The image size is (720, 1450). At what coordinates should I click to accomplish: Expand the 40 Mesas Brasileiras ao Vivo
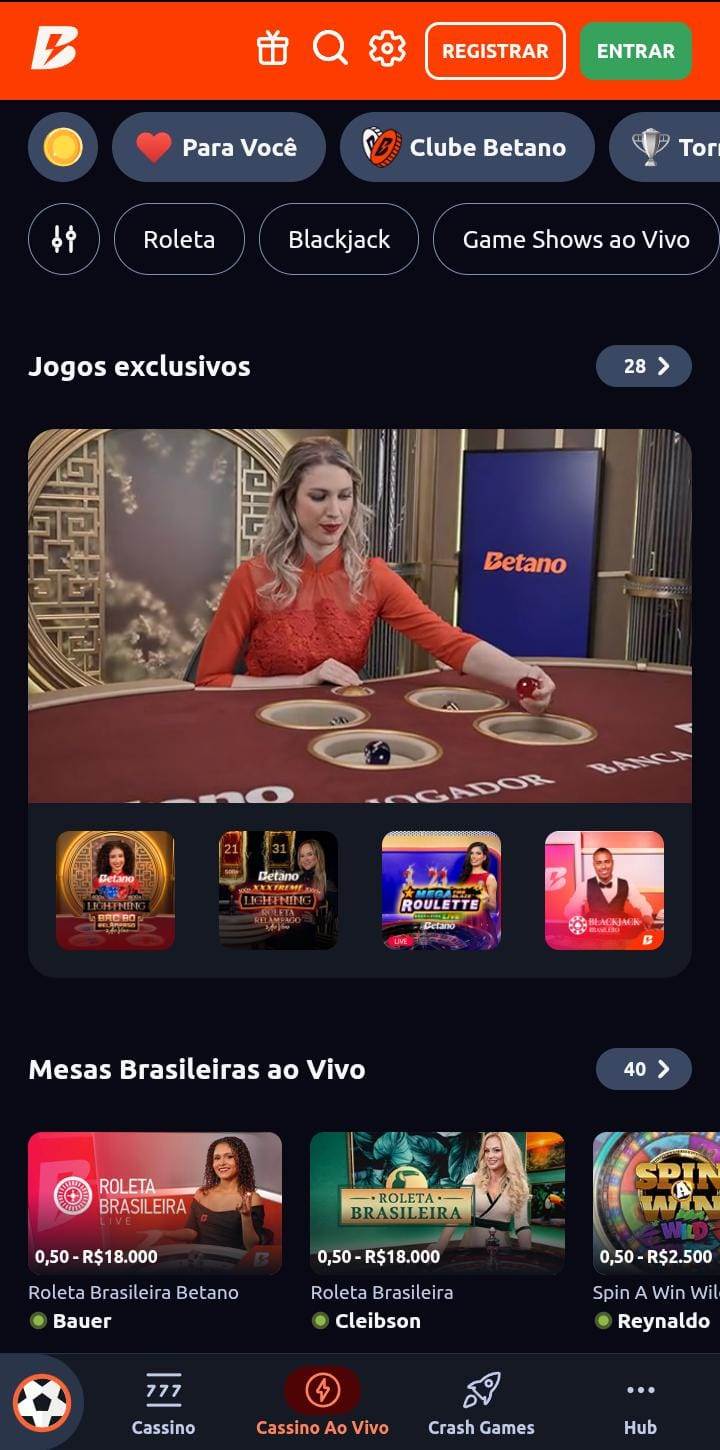point(644,1069)
